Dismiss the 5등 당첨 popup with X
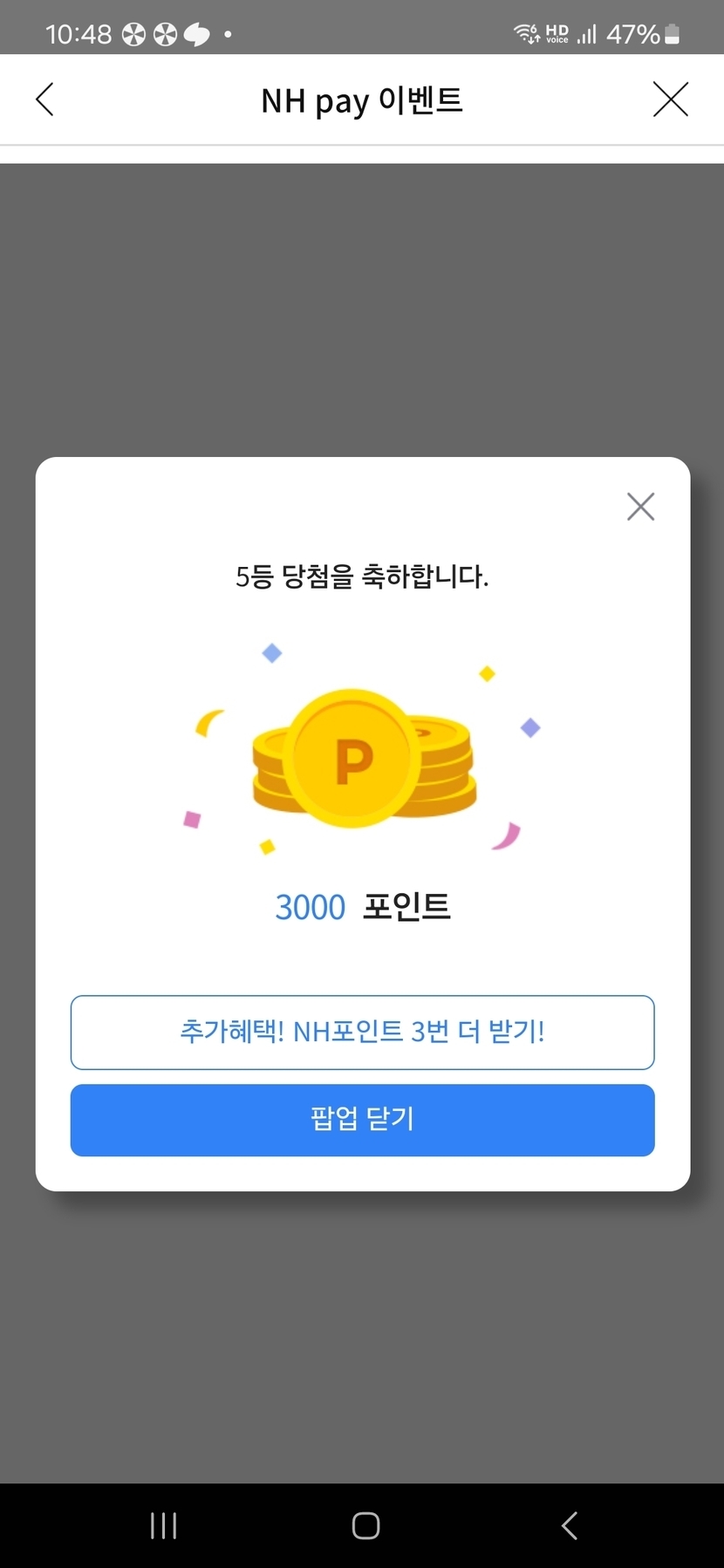This screenshot has height=1568, width=724. [640, 507]
